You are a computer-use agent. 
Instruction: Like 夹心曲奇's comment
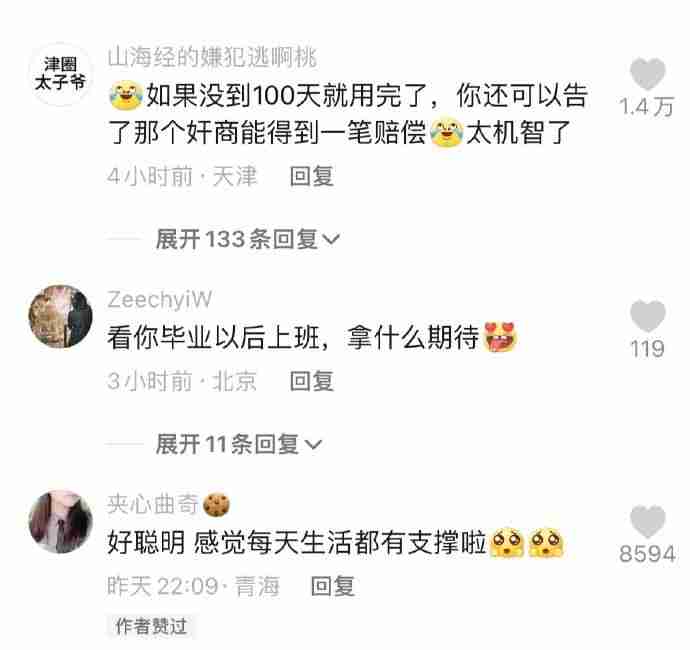click(x=648, y=522)
